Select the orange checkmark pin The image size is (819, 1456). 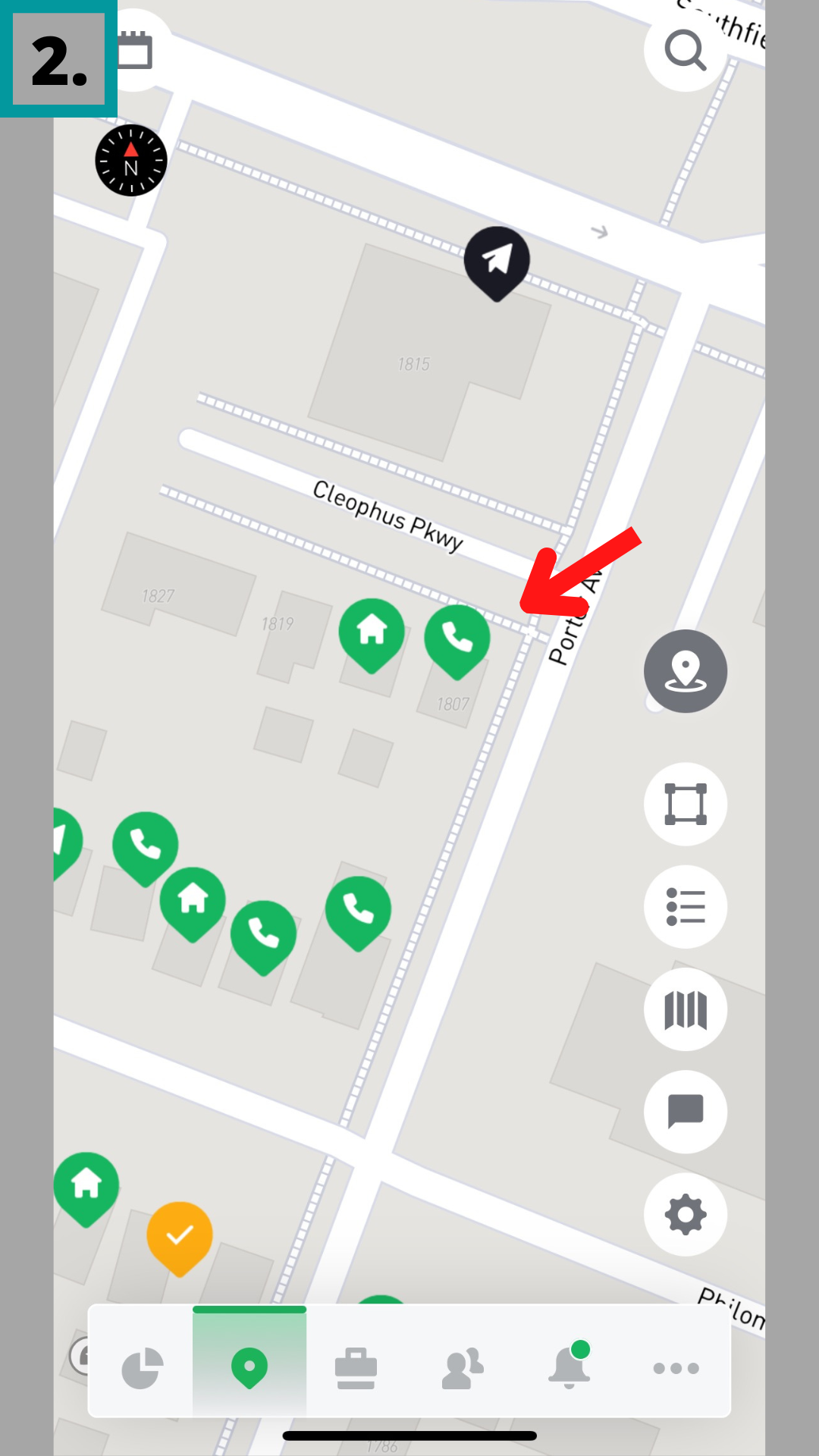point(180,1235)
